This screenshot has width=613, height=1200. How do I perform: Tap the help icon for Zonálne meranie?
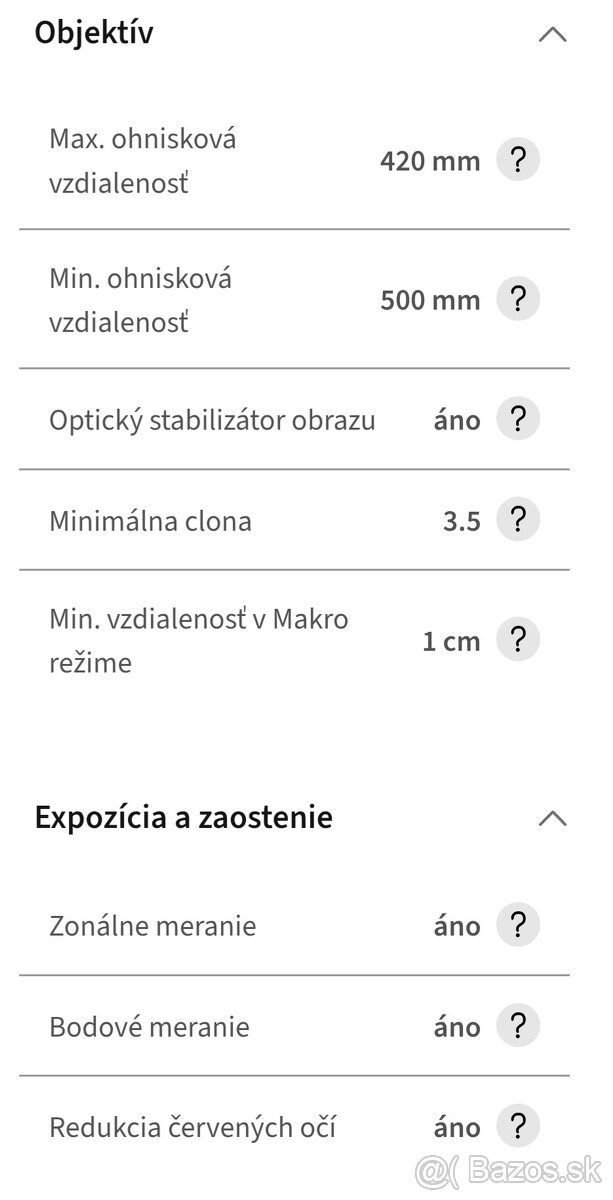click(x=518, y=924)
